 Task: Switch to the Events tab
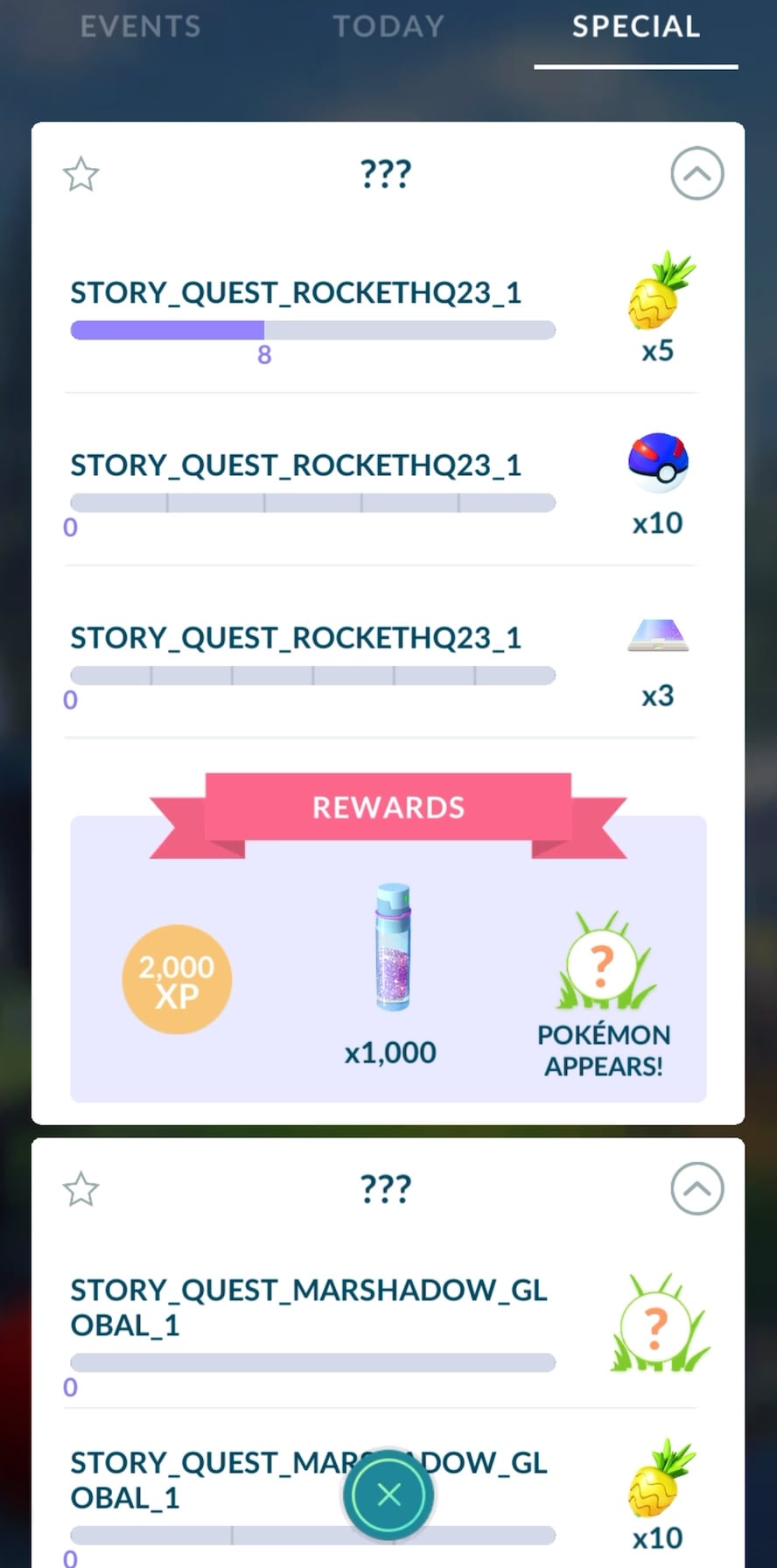click(140, 26)
